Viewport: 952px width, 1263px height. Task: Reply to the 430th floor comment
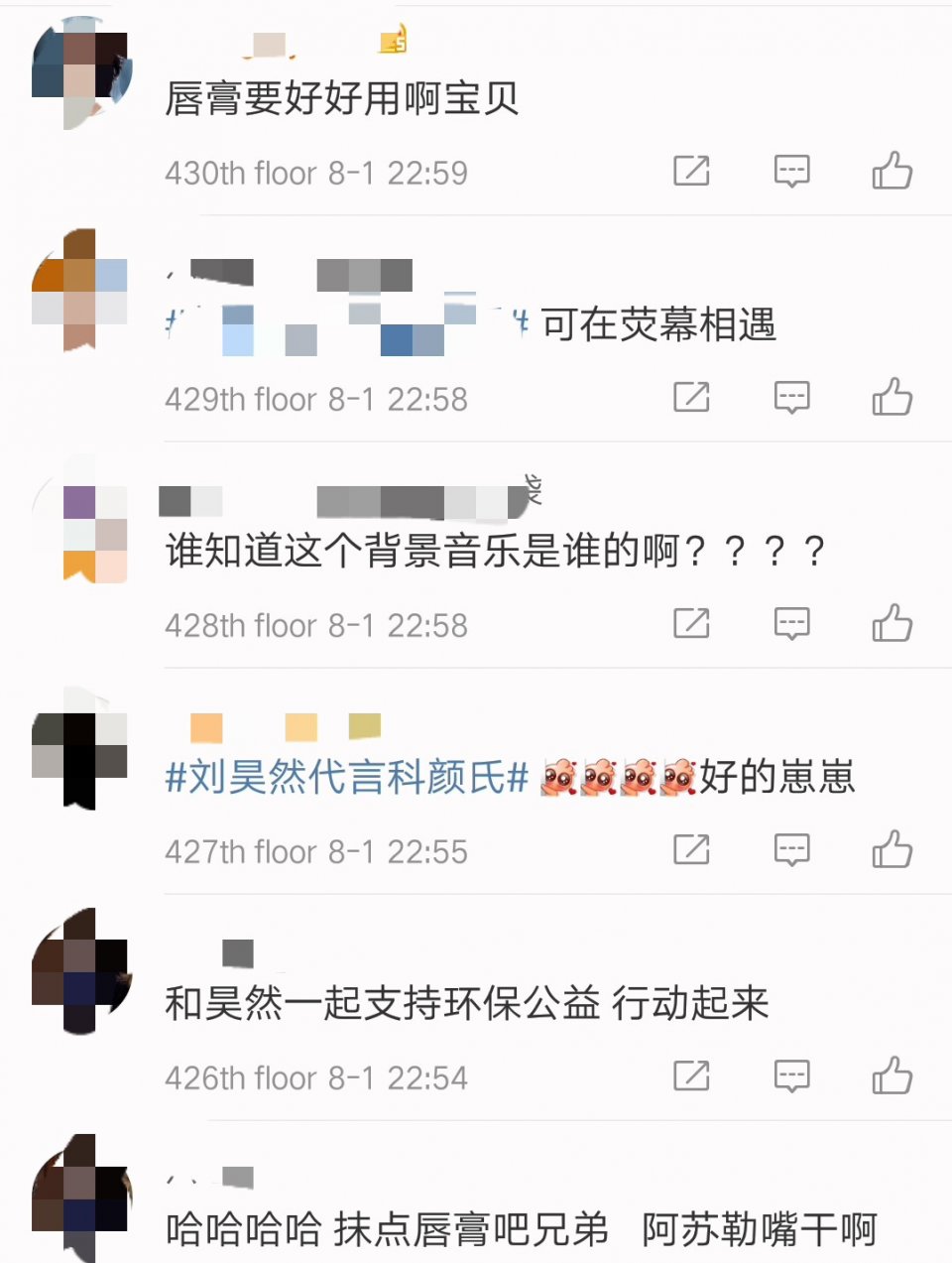(791, 172)
